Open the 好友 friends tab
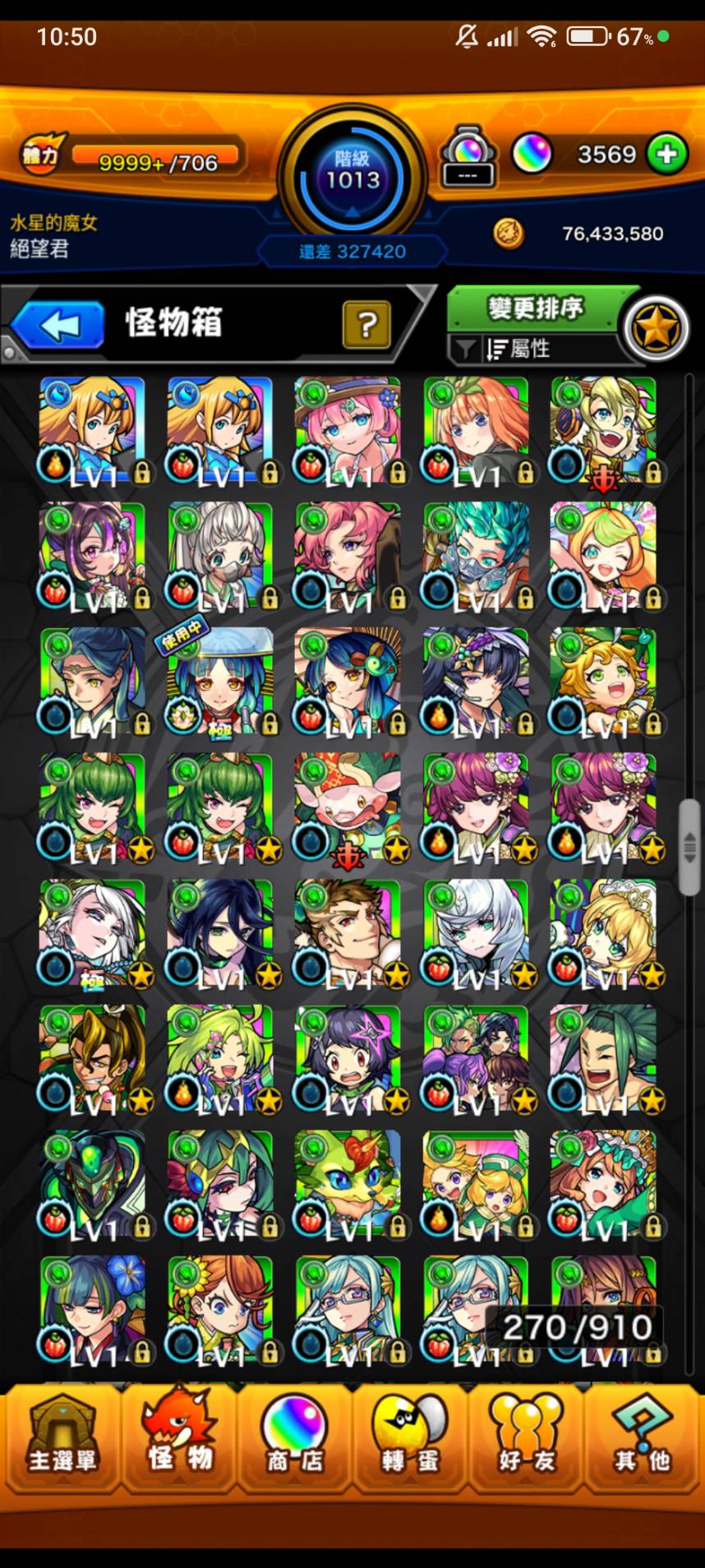The height and width of the screenshot is (1568, 705). 526,1439
